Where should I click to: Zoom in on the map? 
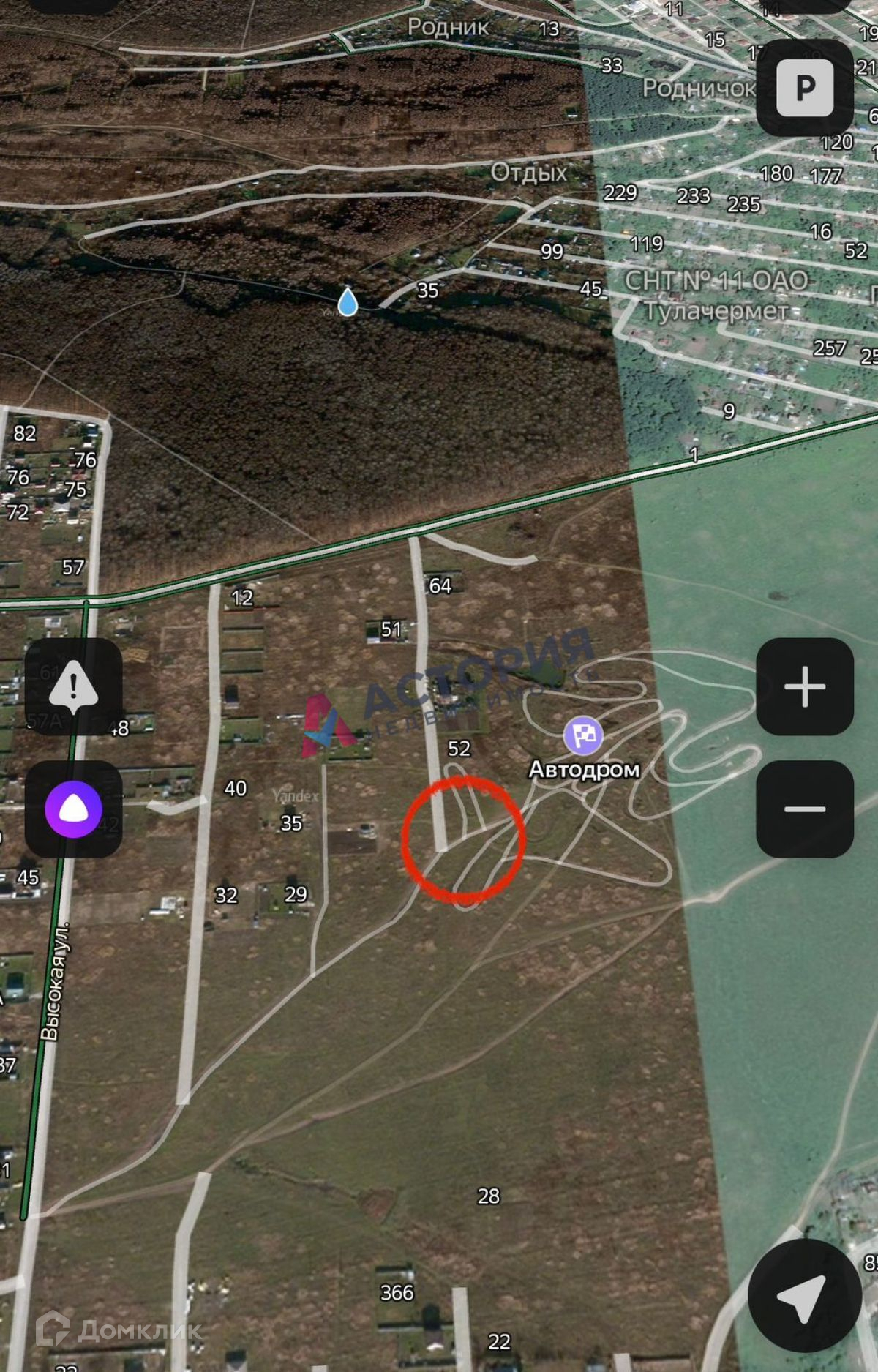[x=804, y=686]
